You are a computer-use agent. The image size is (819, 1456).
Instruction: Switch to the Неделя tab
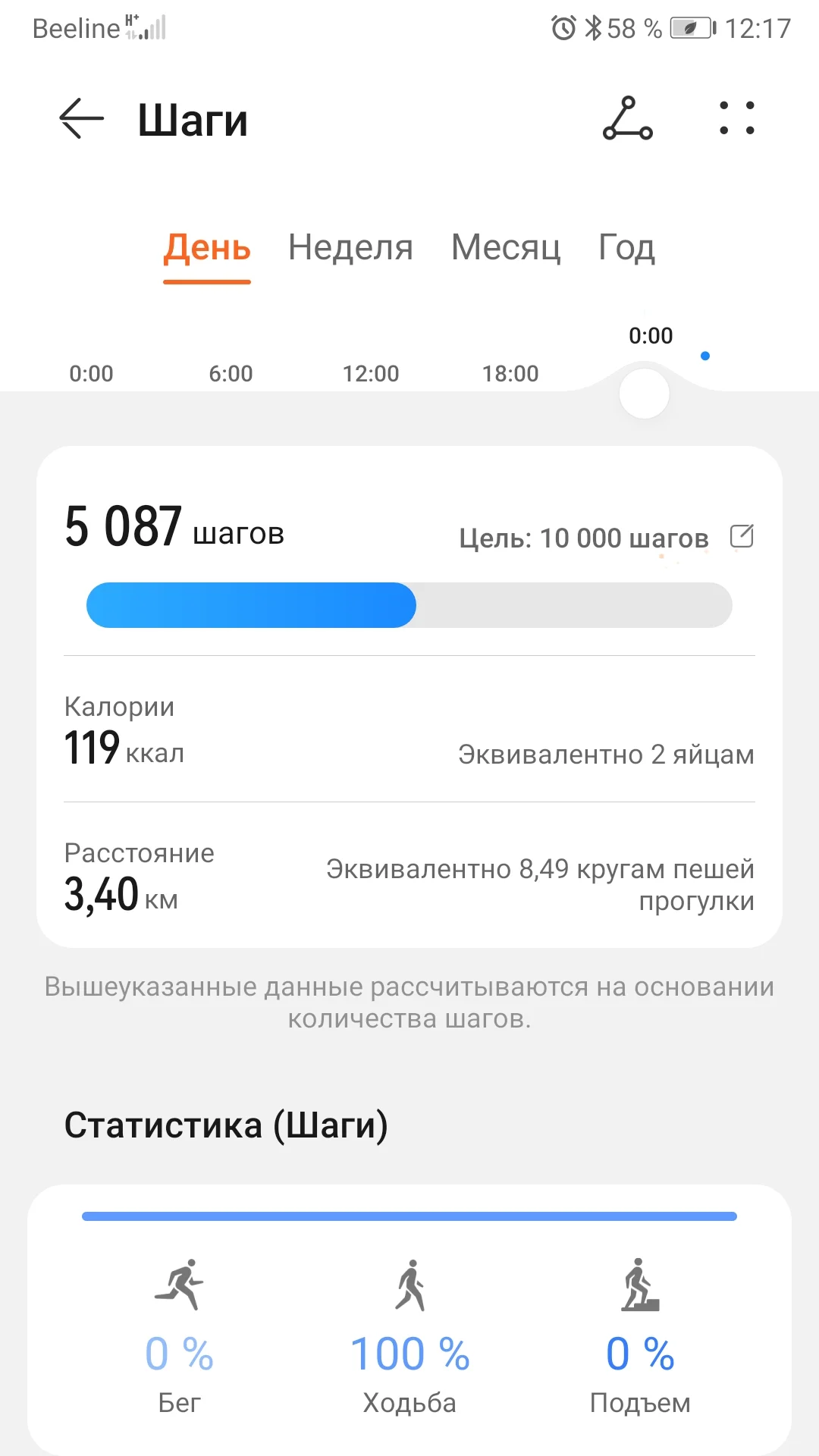click(350, 248)
